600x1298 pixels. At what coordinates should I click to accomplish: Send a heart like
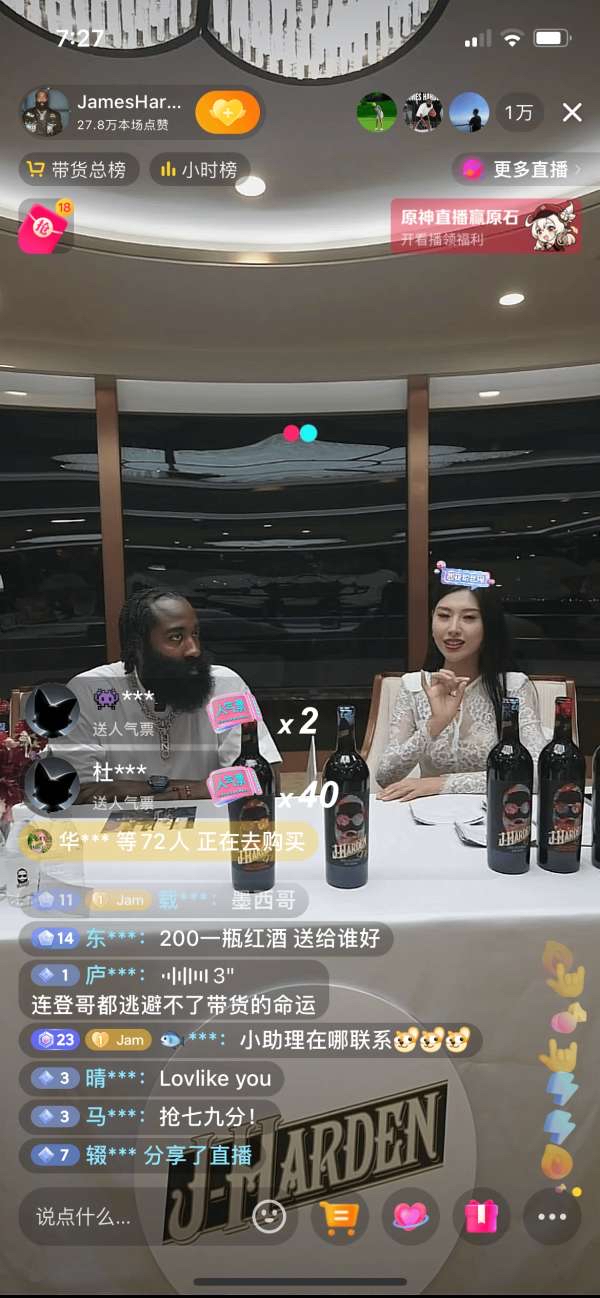coord(410,1217)
